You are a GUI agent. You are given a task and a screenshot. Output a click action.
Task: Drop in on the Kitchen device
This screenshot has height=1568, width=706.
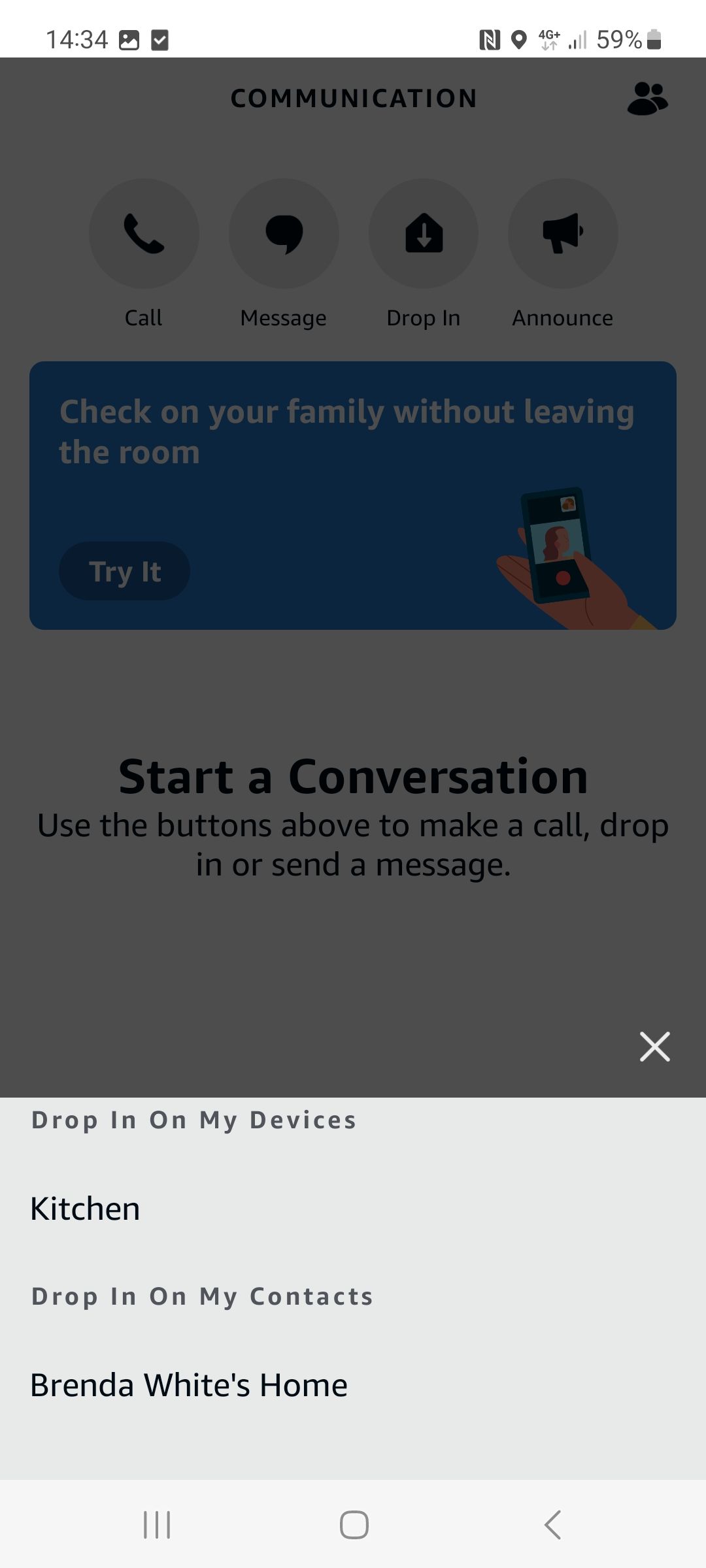click(x=86, y=1209)
